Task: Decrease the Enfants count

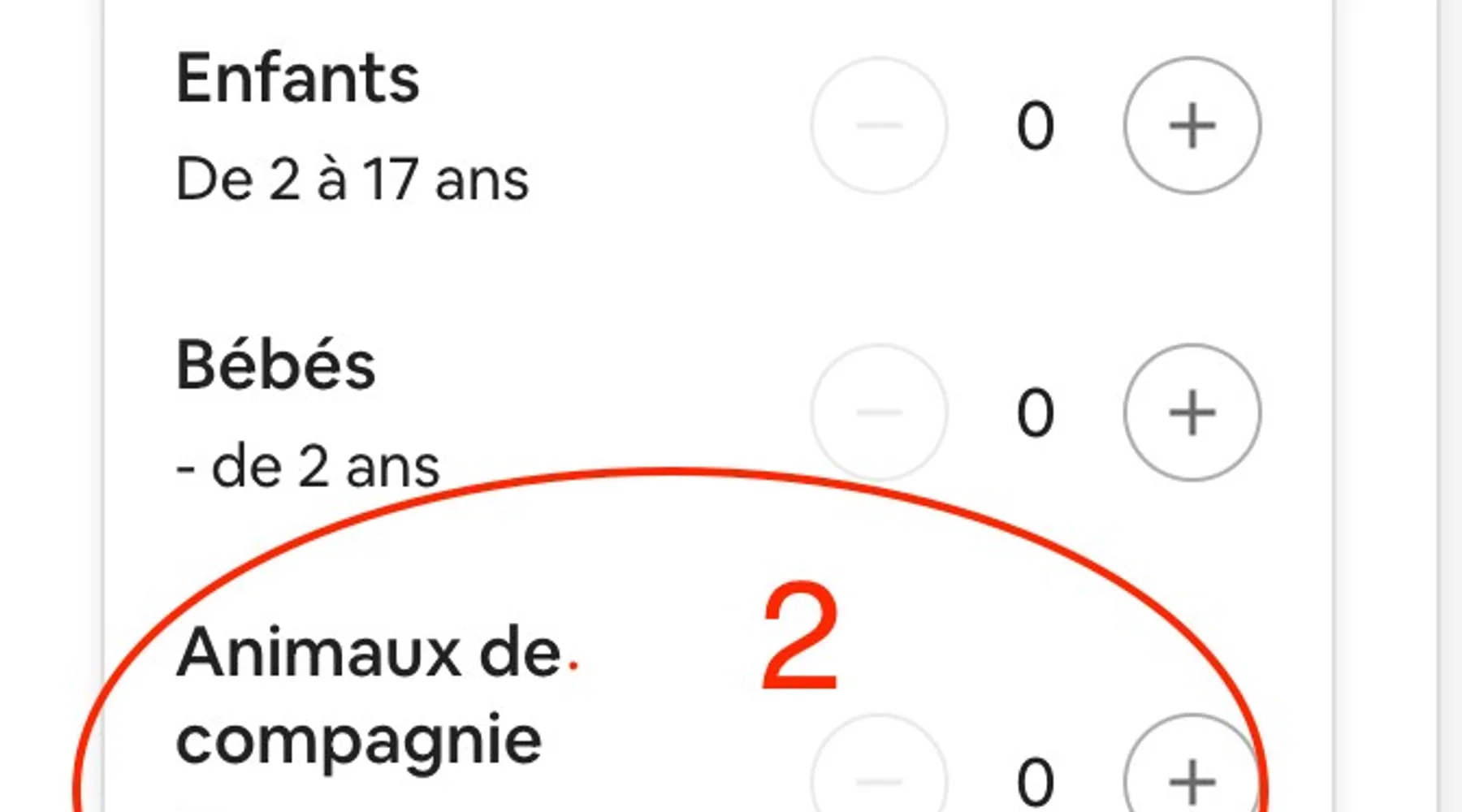Action: pos(879,126)
